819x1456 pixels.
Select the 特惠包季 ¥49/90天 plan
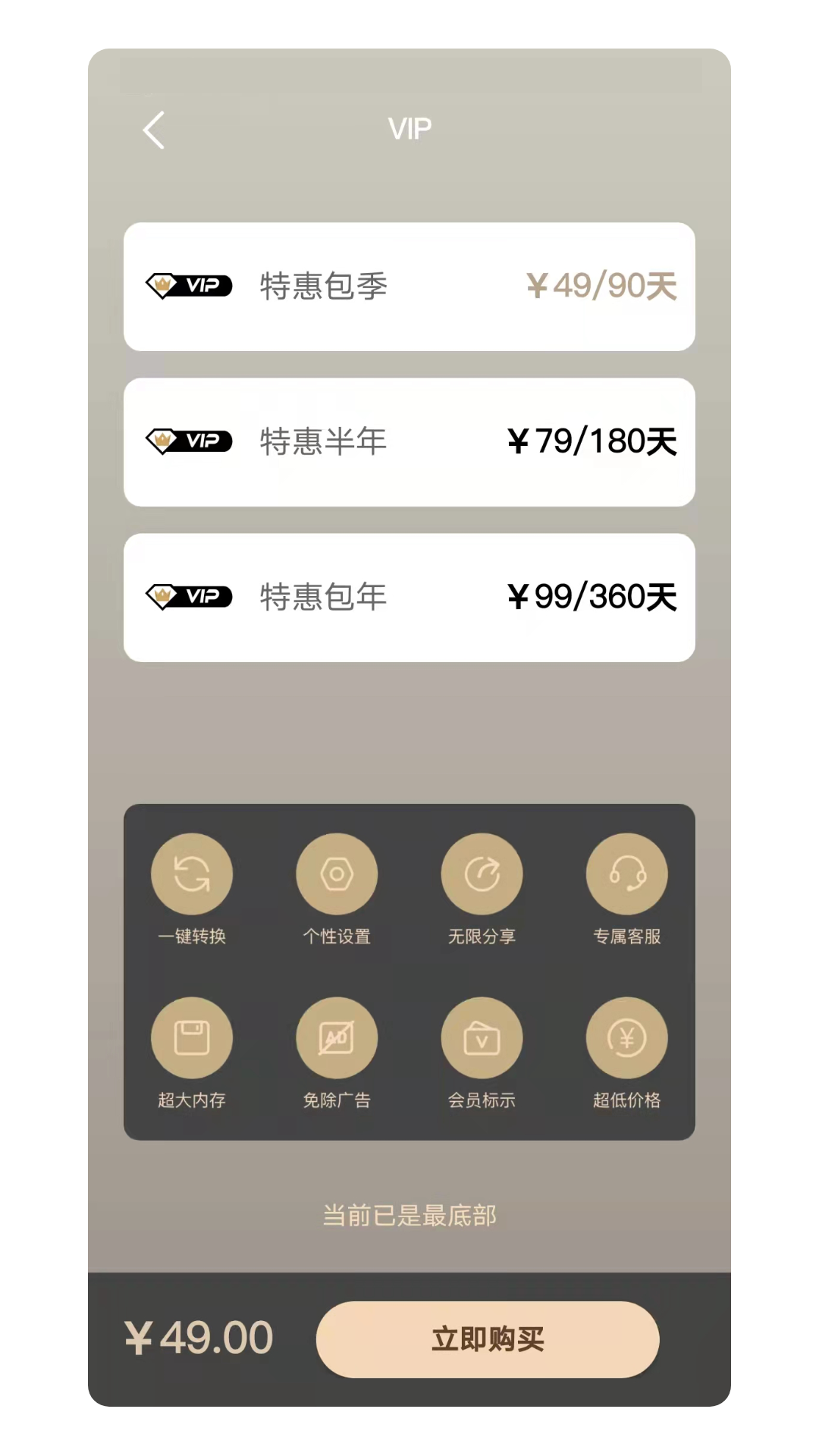coord(409,287)
